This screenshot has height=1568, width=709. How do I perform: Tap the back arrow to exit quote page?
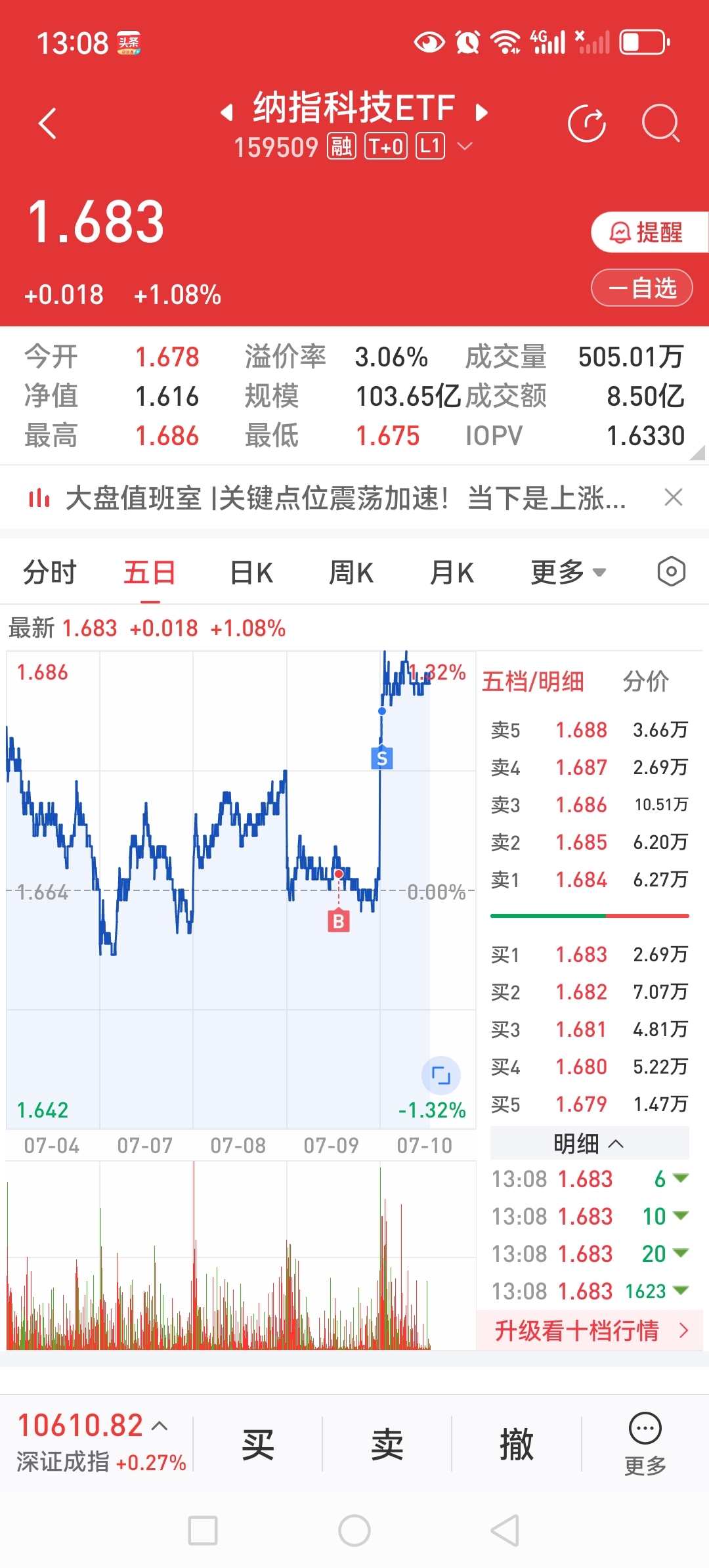tap(47, 123)
